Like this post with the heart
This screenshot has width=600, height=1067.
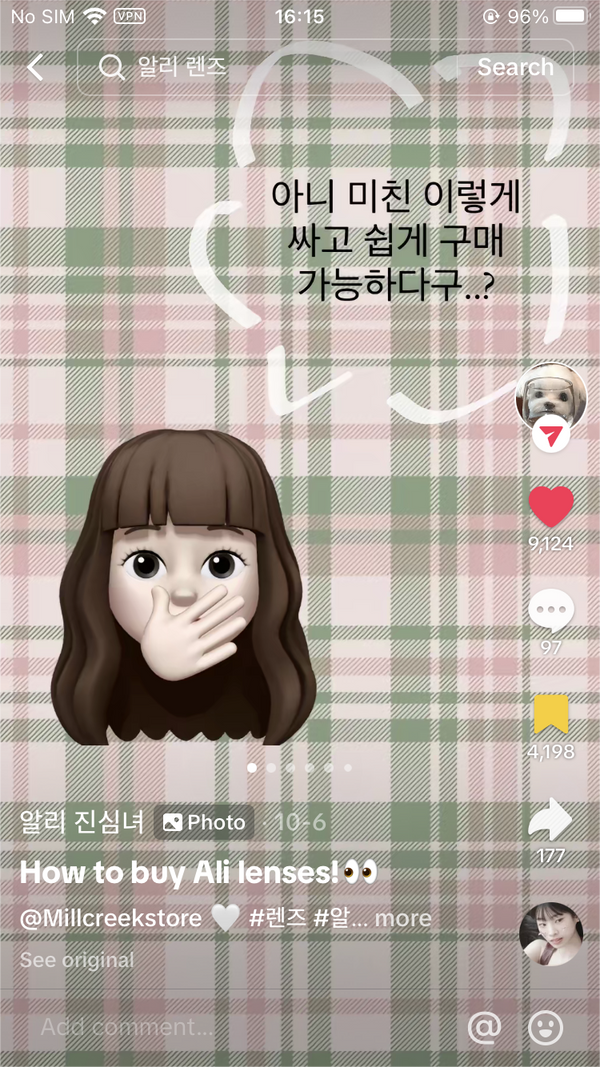(551, 508)
